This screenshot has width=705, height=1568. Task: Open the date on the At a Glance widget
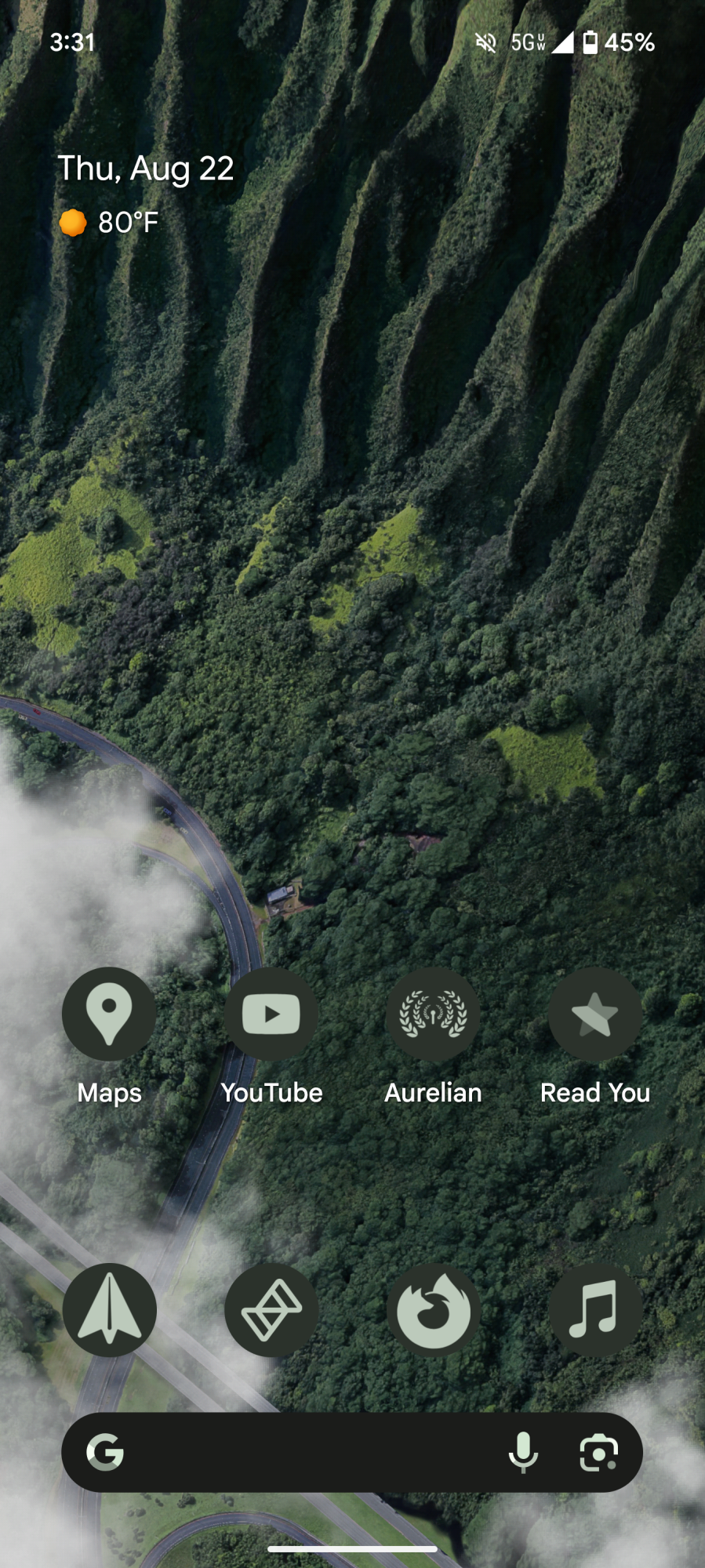click(146, 169)
